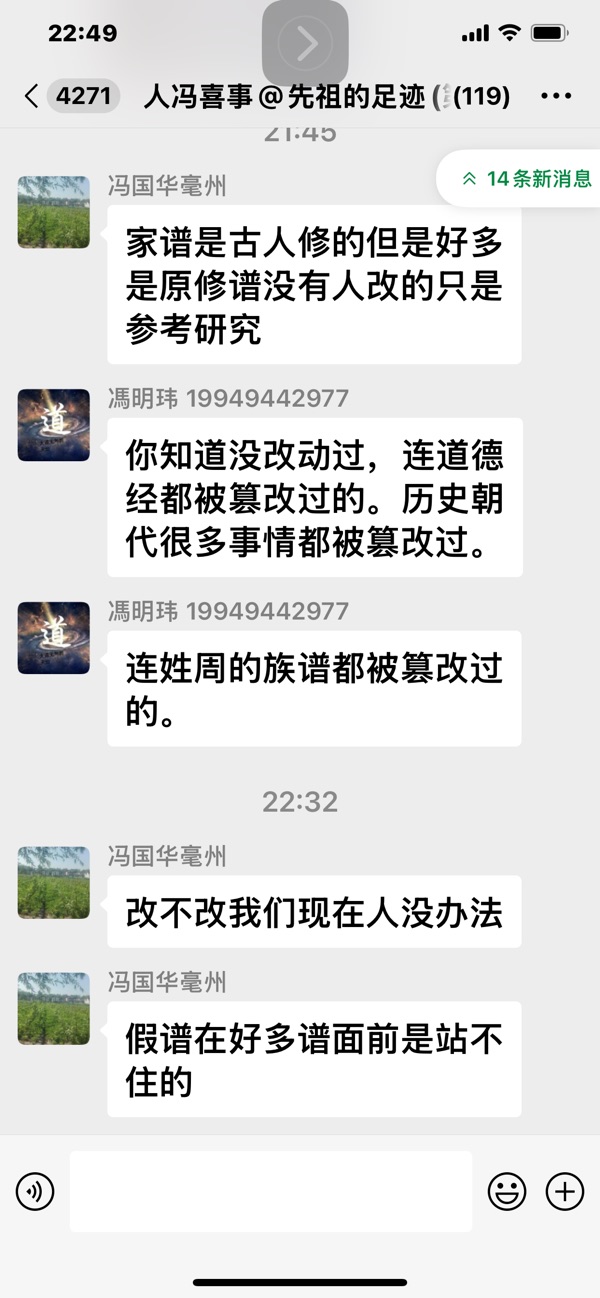Open the emoji sticker panel

click(507, 1191)
